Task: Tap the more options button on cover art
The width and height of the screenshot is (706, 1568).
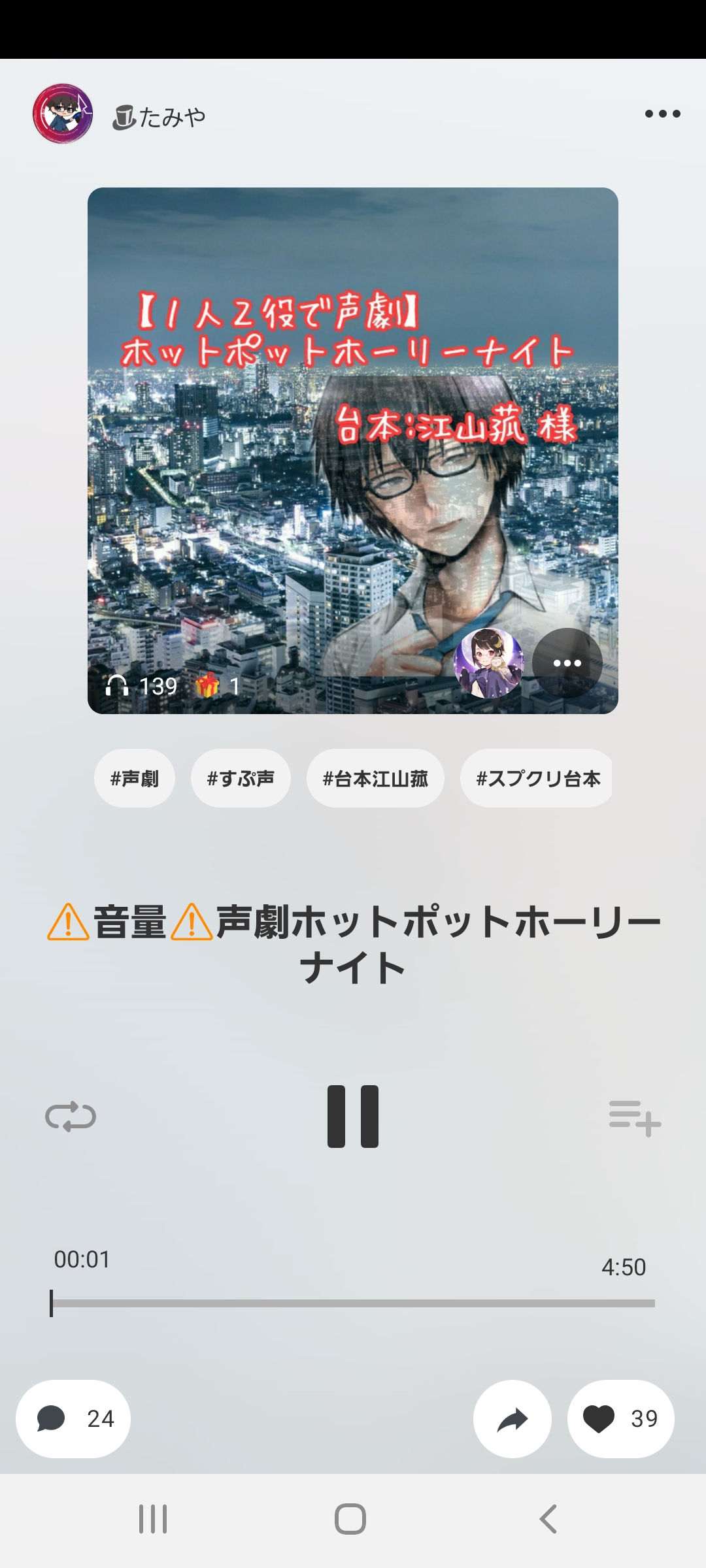Action: pyautogui.click(x=567, y=662)
